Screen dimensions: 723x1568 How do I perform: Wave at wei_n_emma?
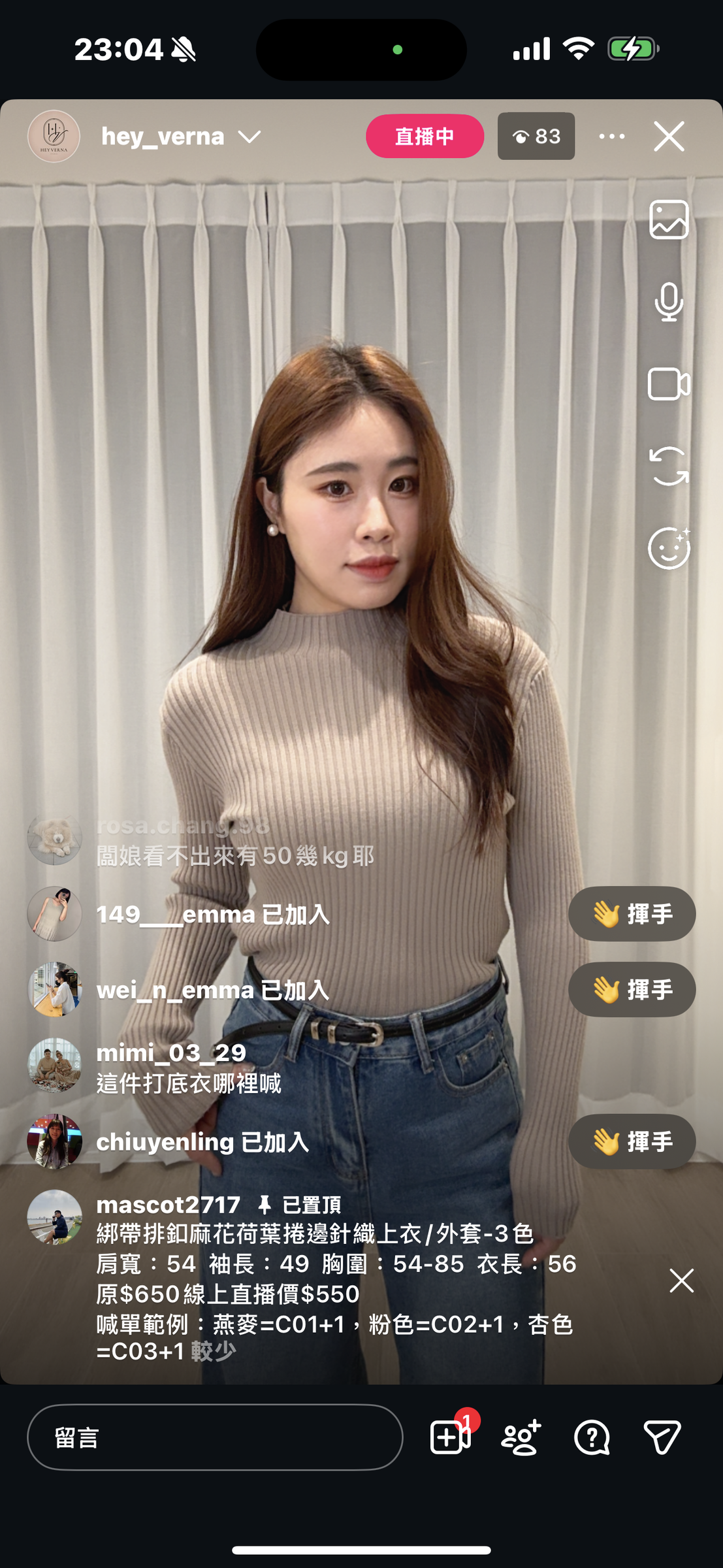632,990
